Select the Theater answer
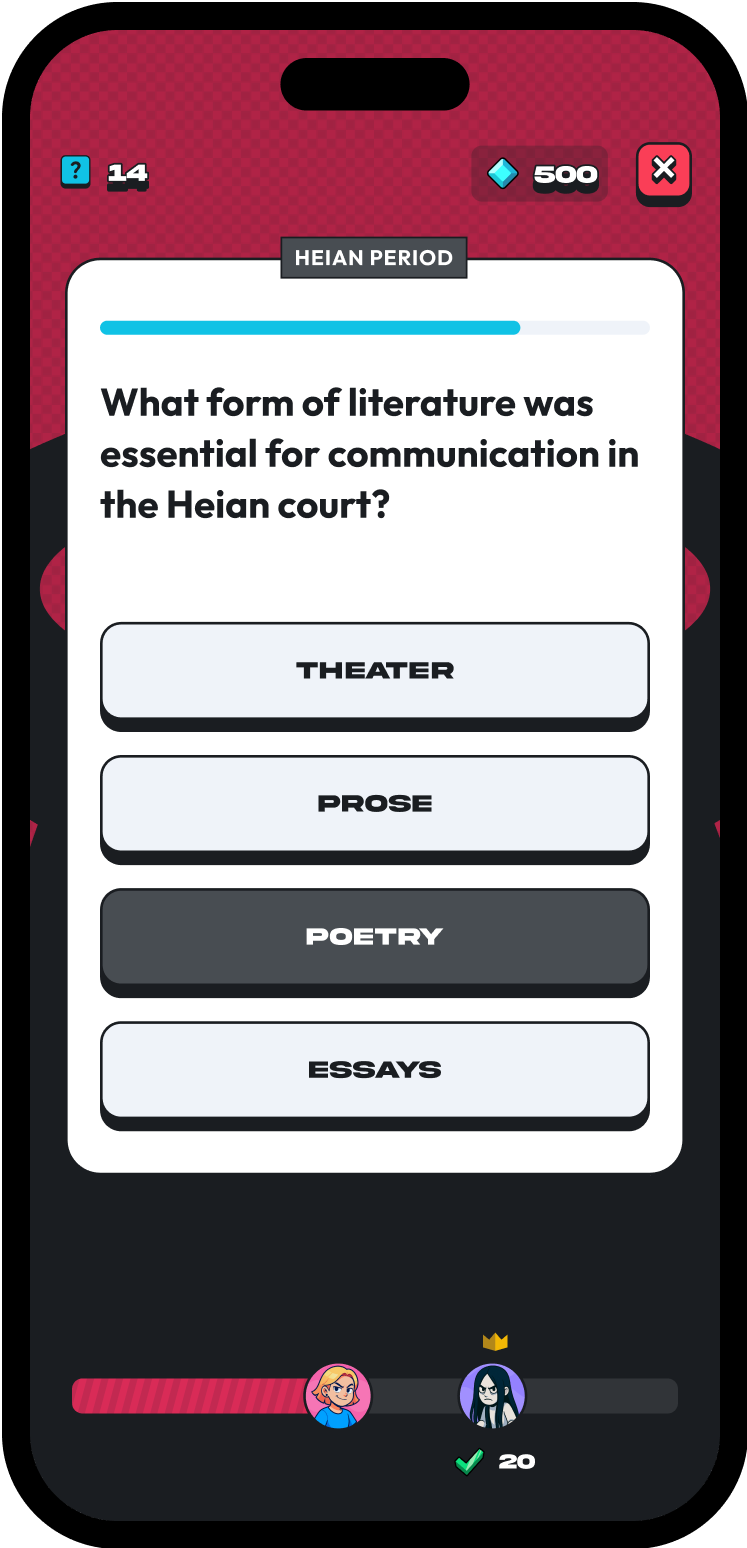The height and width of the screenshot is (1548, 747). click(374, 670)
